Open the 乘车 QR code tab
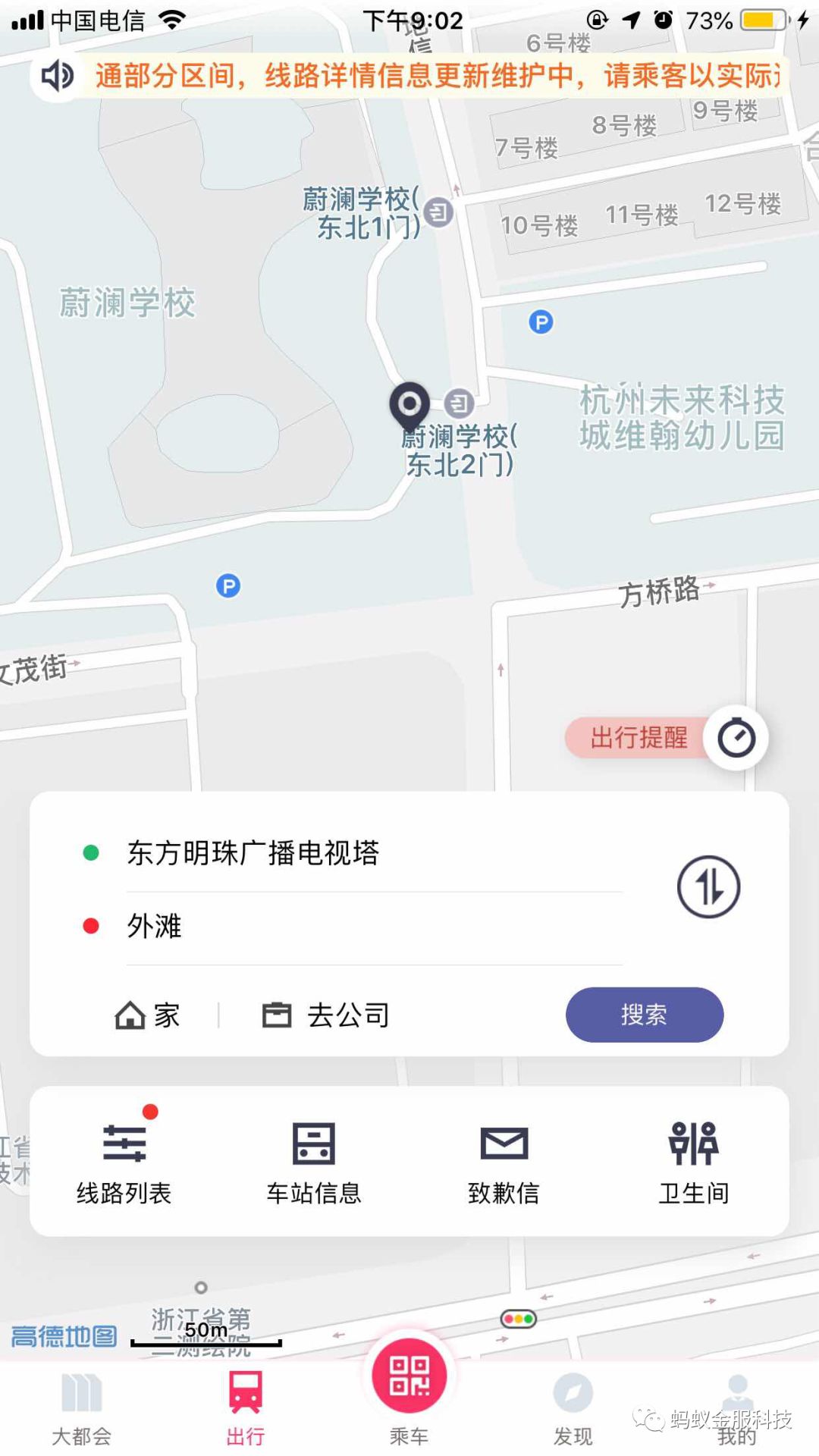Screen dimensions: 819x1456 [409, 1388]
